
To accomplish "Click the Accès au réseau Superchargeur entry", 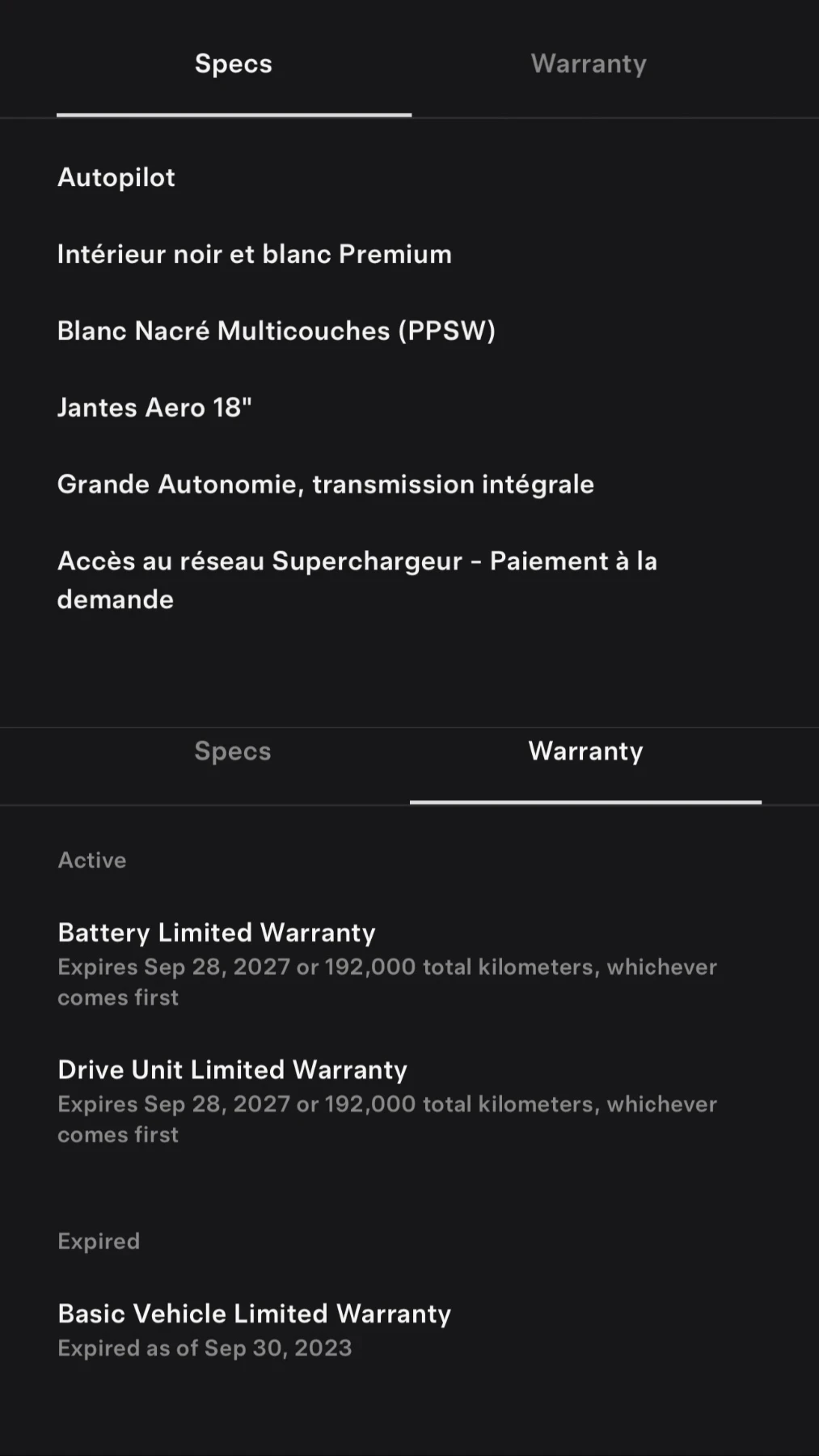I will click(x=358, y=579).
